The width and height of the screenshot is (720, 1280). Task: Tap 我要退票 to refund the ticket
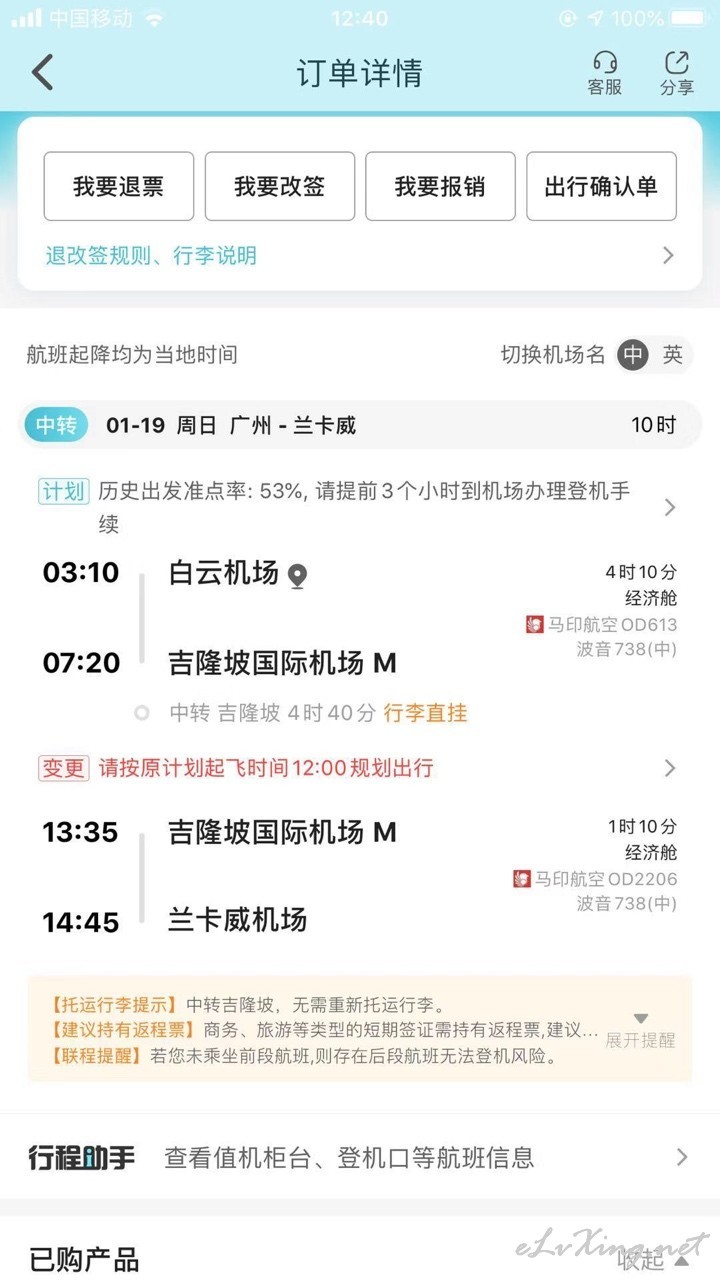pos(118,186)
